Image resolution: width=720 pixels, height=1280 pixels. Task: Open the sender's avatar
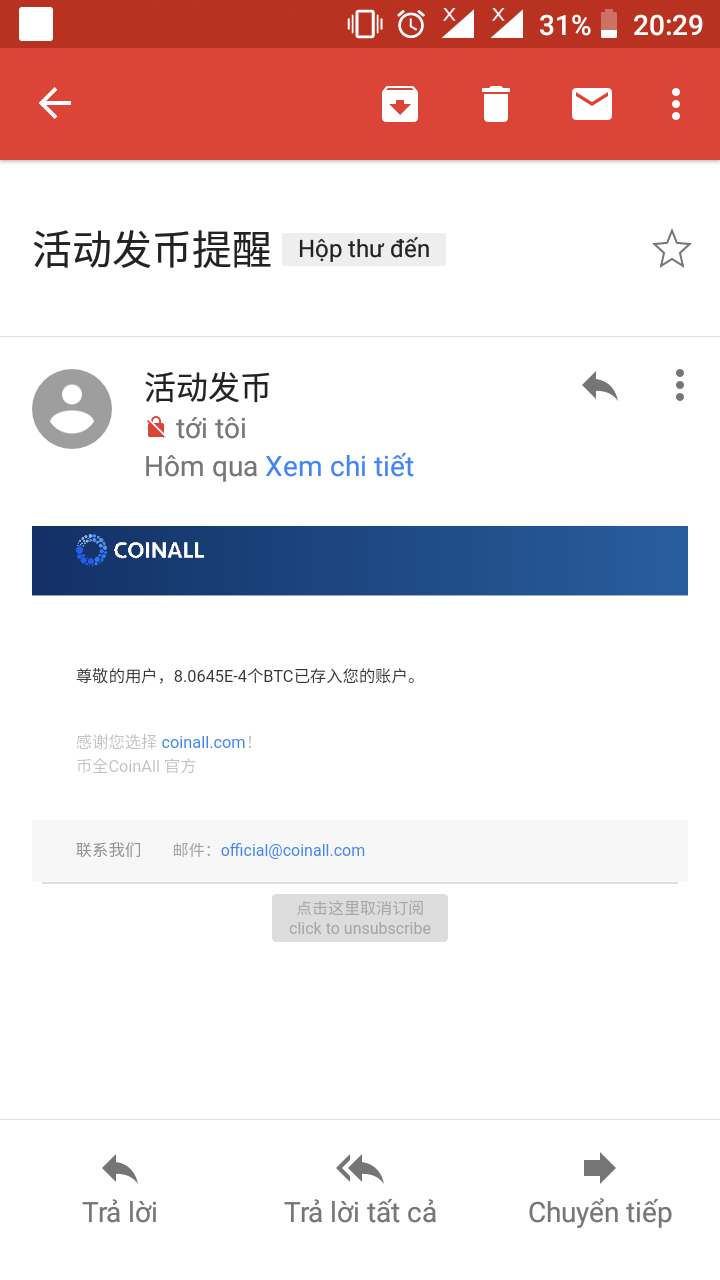pyautogui.click(x=72, y=409)
